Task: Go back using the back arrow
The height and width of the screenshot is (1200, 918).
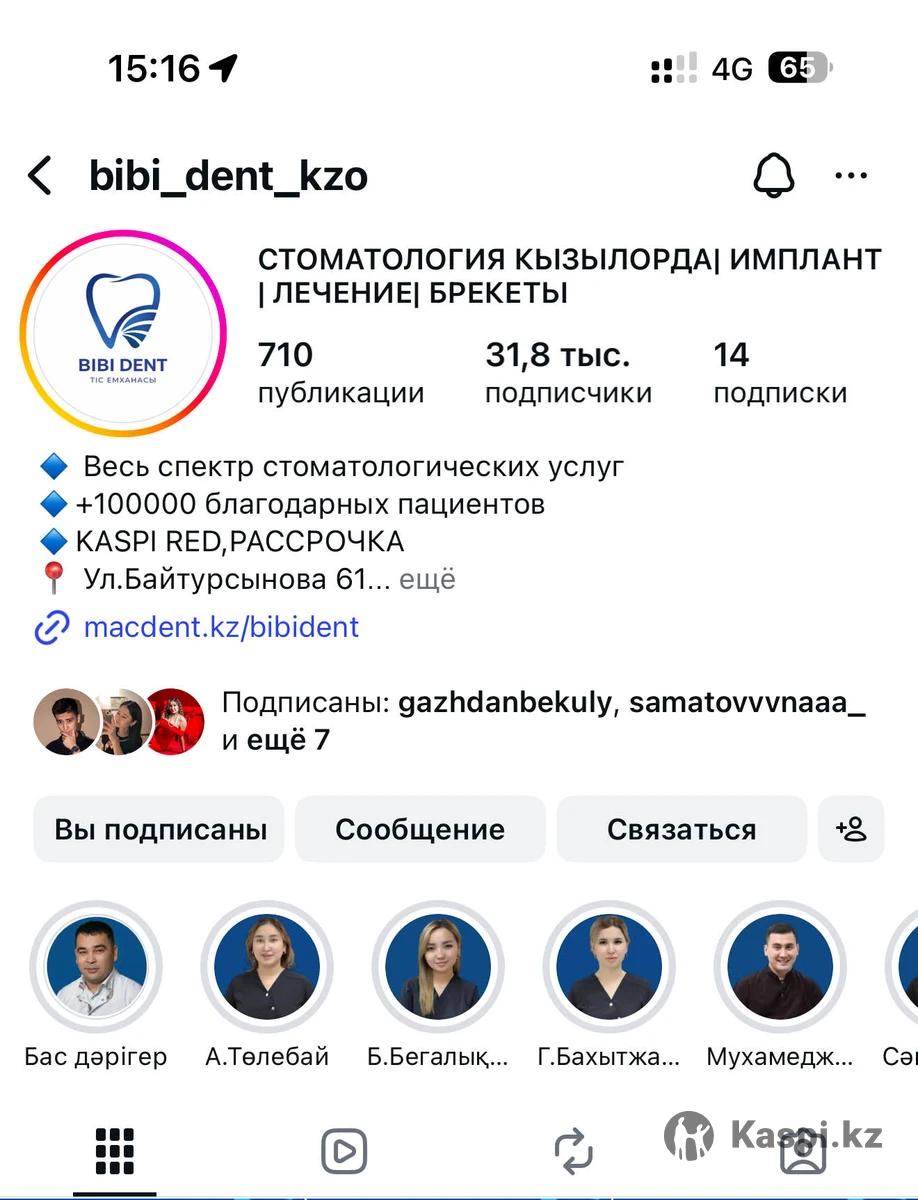Action: pos(40,176)
